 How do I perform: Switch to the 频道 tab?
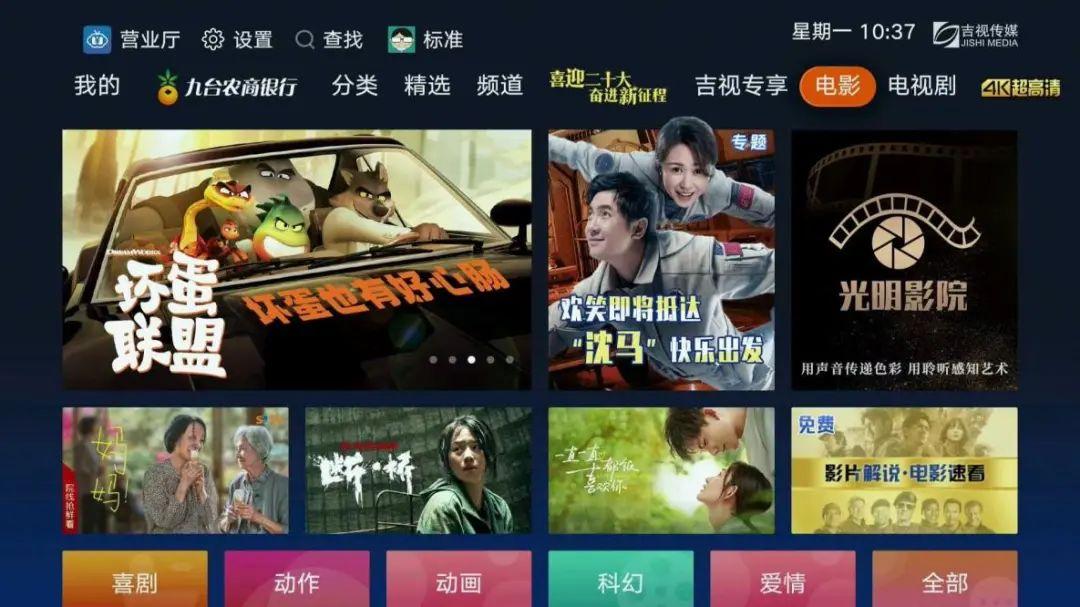coord(500,85)
